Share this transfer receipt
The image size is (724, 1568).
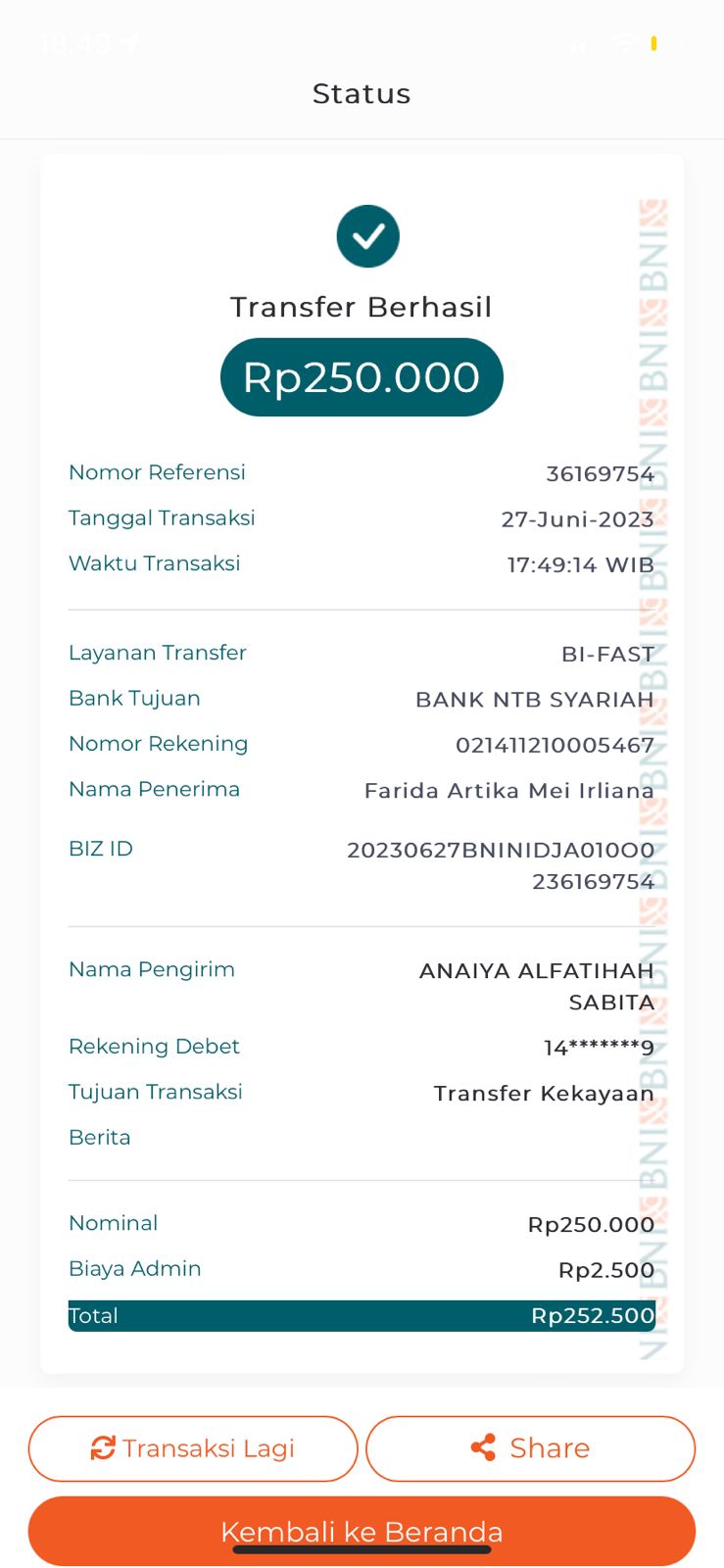pyautogui.click(x=530, y=1448)
